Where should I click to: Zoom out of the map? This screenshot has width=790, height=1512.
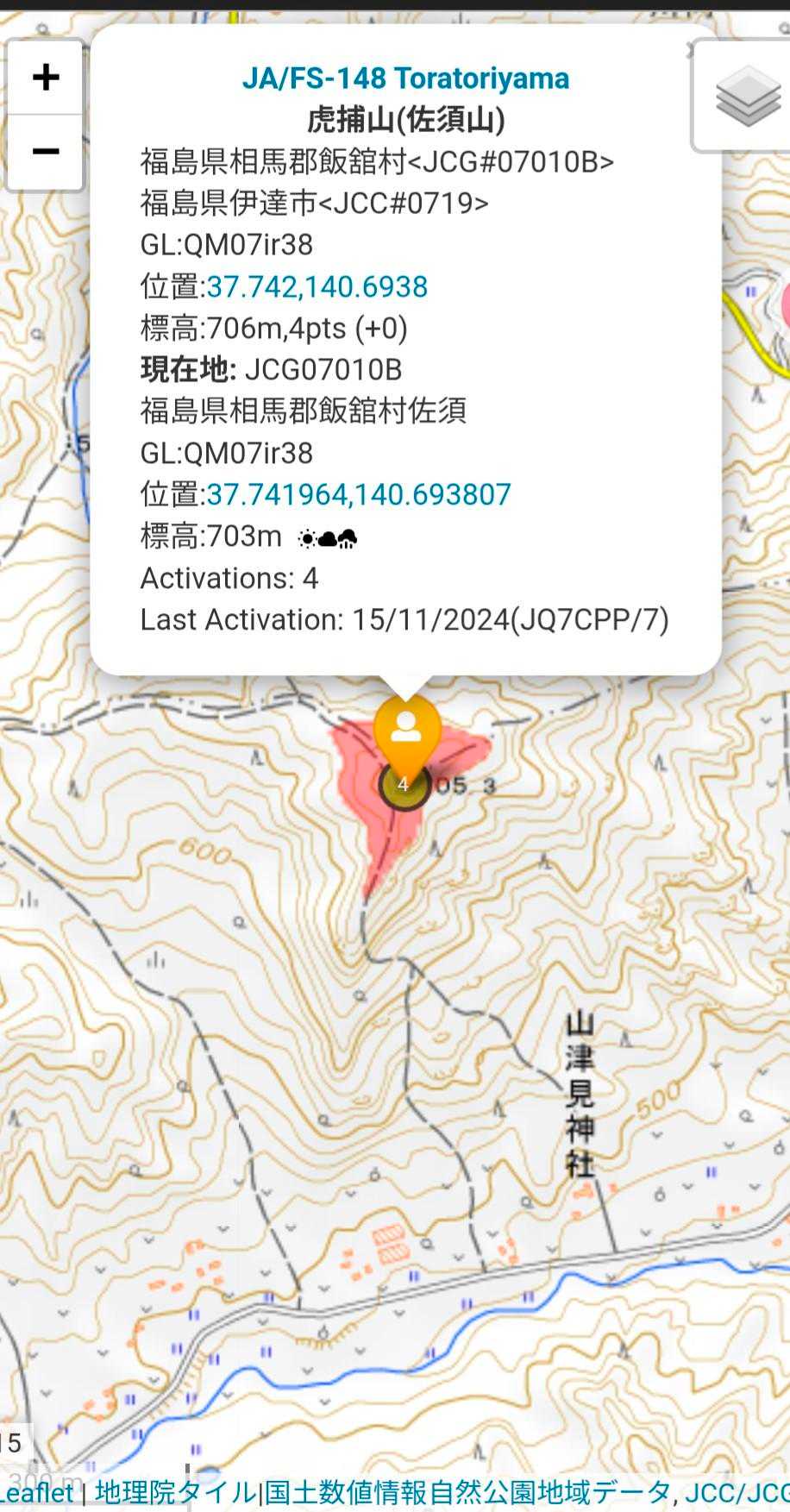(45, 153)
